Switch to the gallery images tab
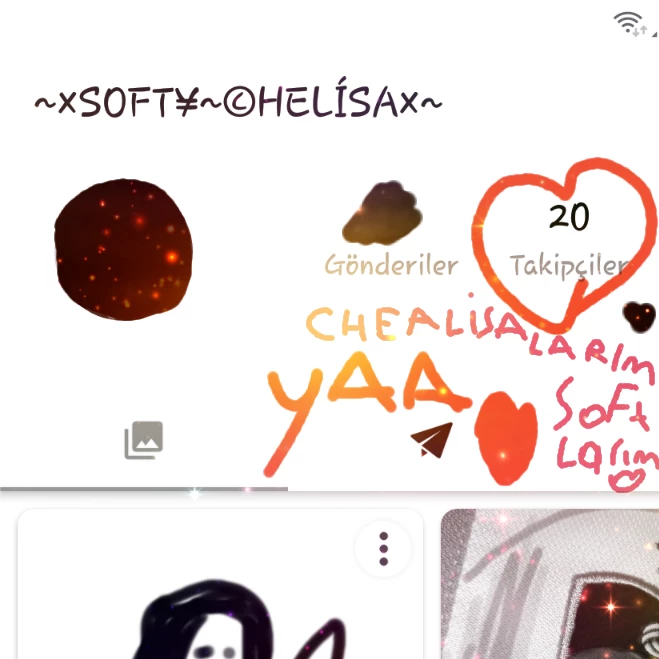659x659 pixels. (x=144, y=440)
